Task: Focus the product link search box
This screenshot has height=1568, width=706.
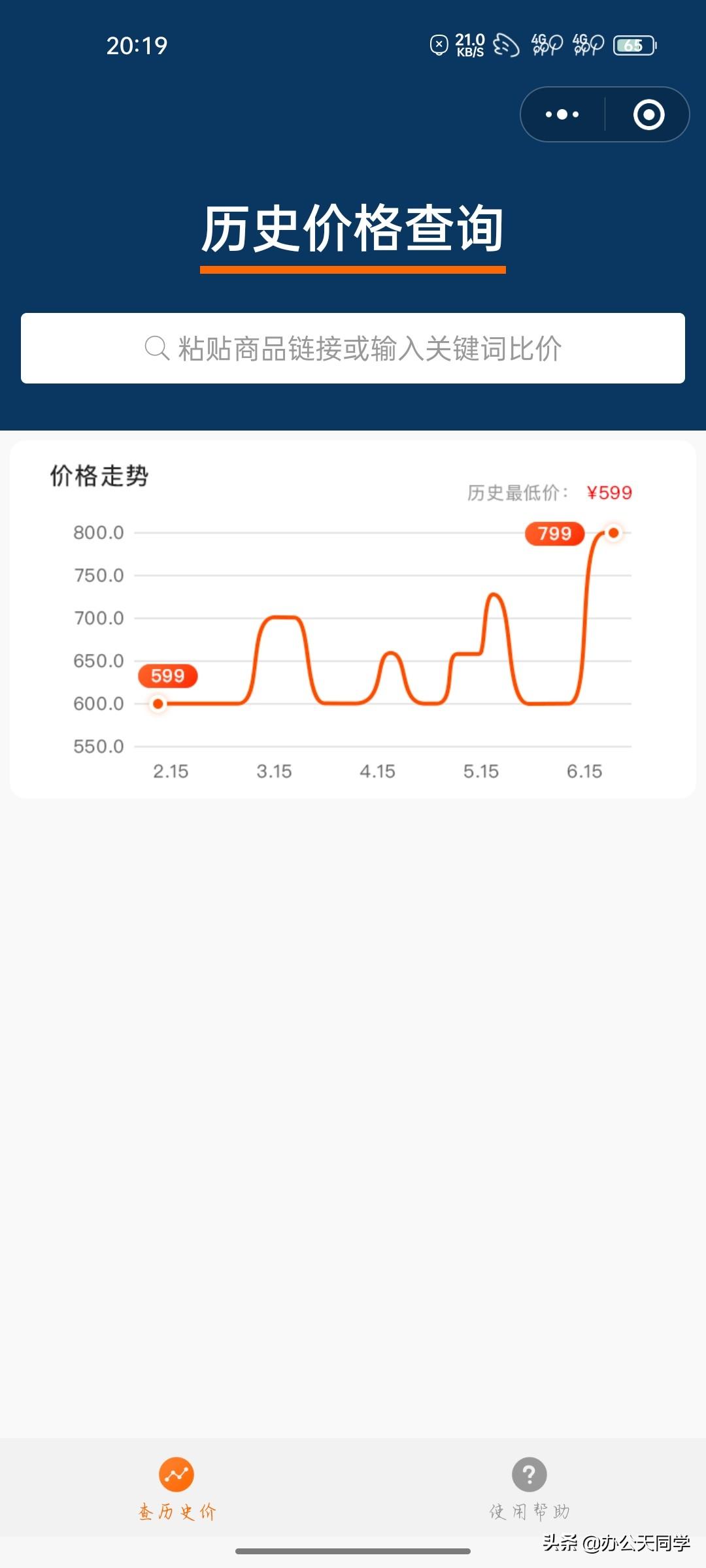Action: point(353,348)
